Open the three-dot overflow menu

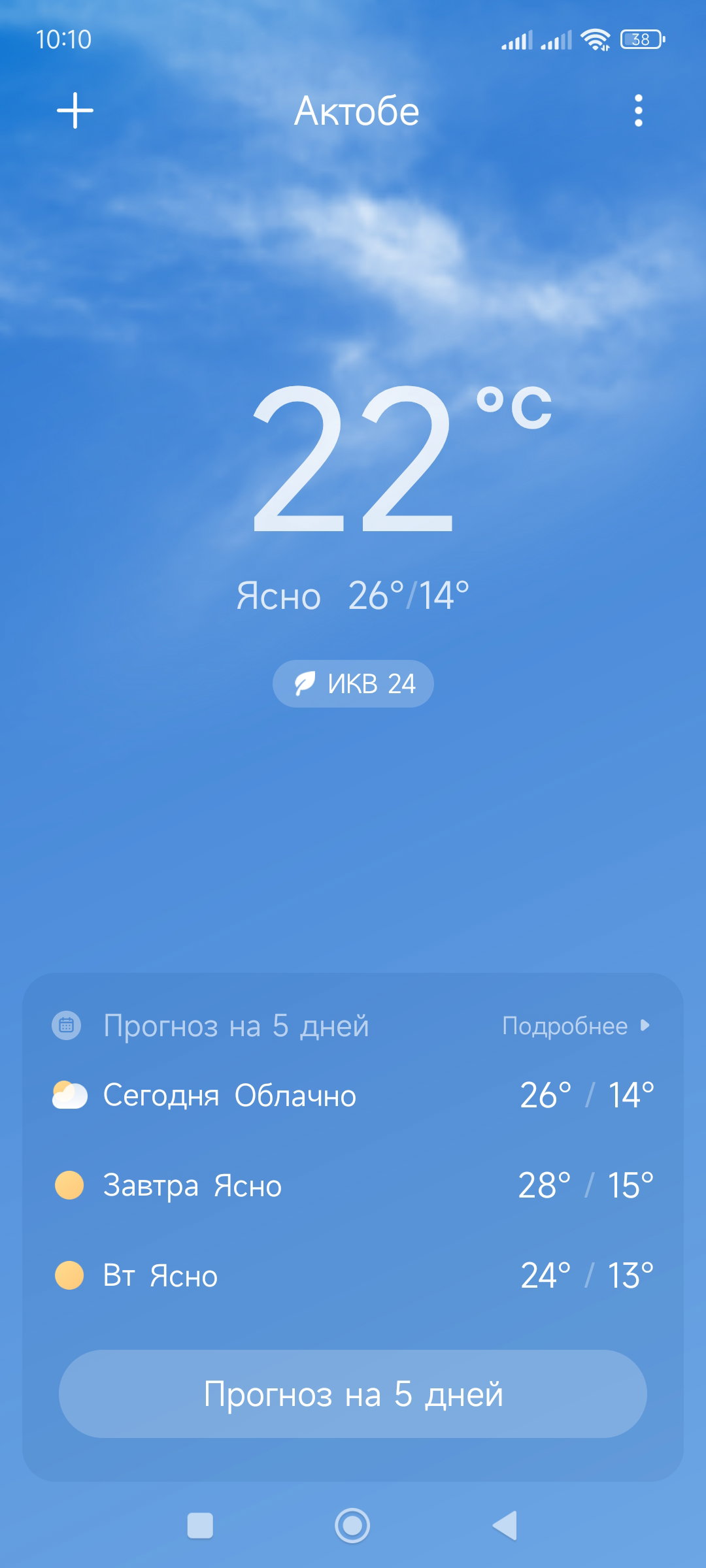tap(639, 110)
